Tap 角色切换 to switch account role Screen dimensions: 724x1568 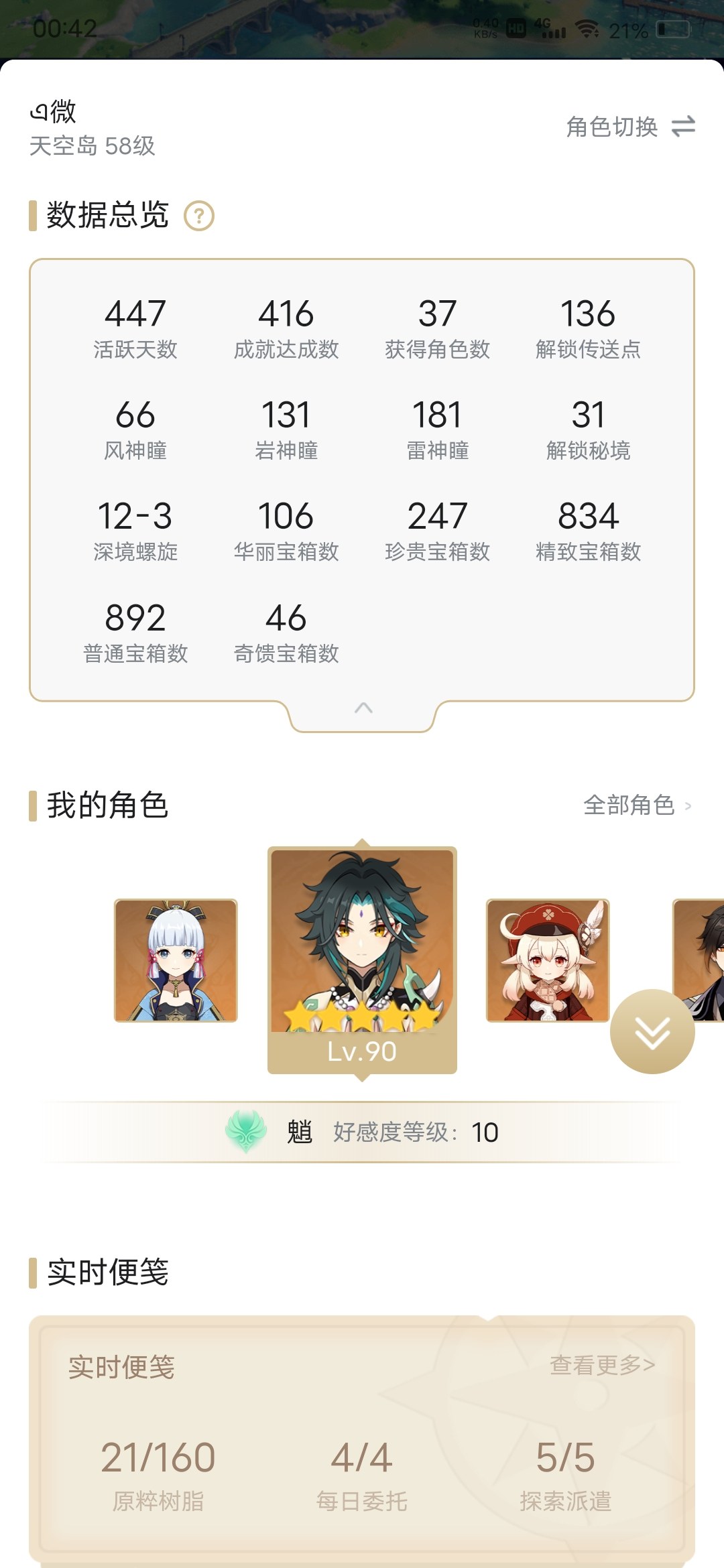630,127
